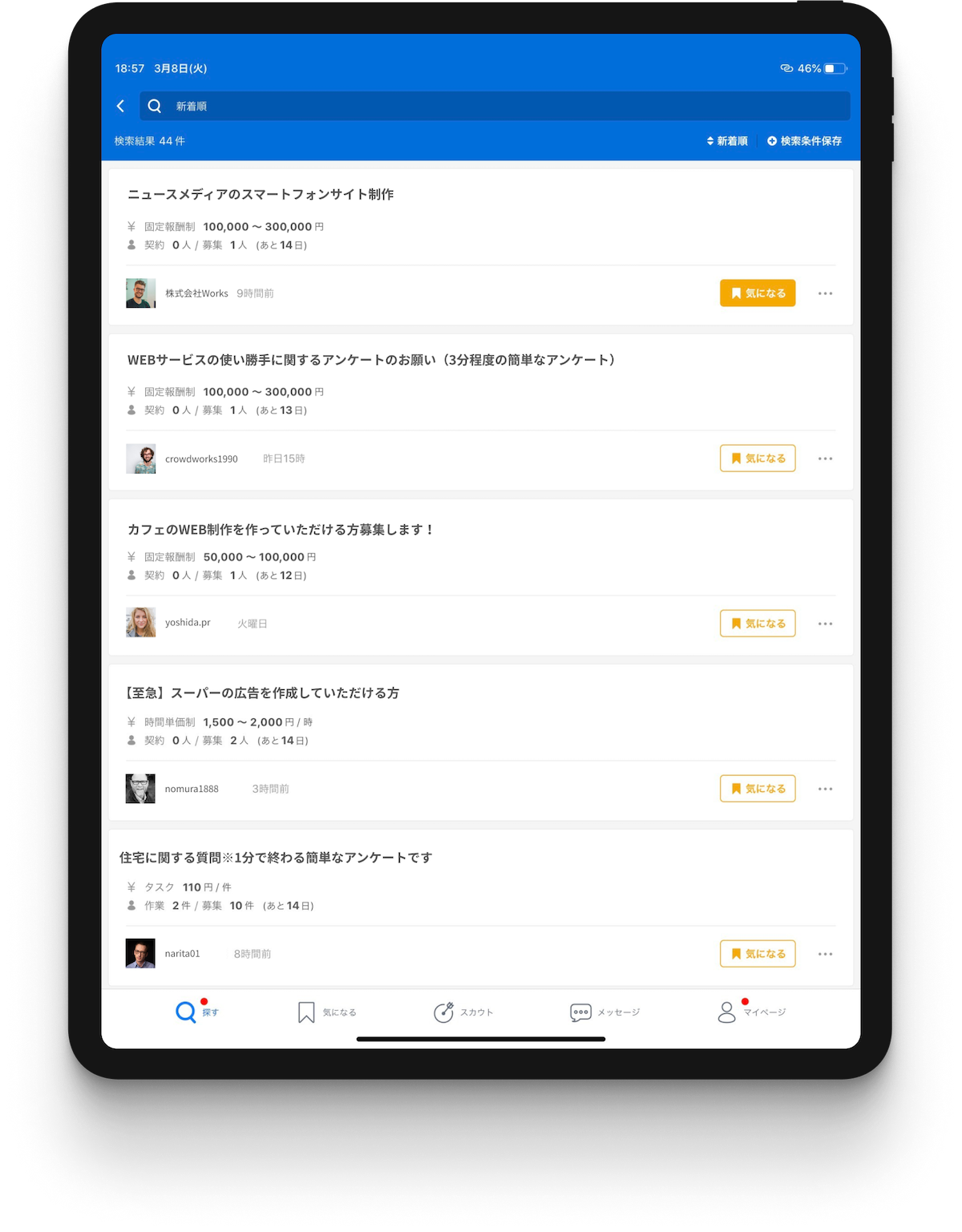
Task: Bookmark the narita01 task with 気になる
Action: [x=758, y=954]
